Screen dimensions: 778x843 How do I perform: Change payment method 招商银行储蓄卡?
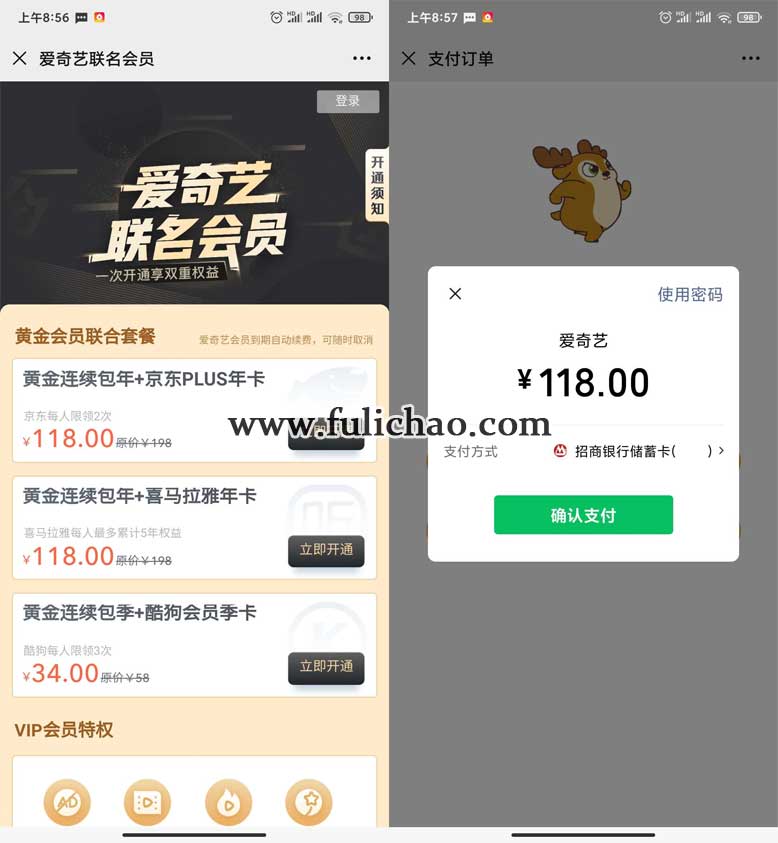[640, 451]
